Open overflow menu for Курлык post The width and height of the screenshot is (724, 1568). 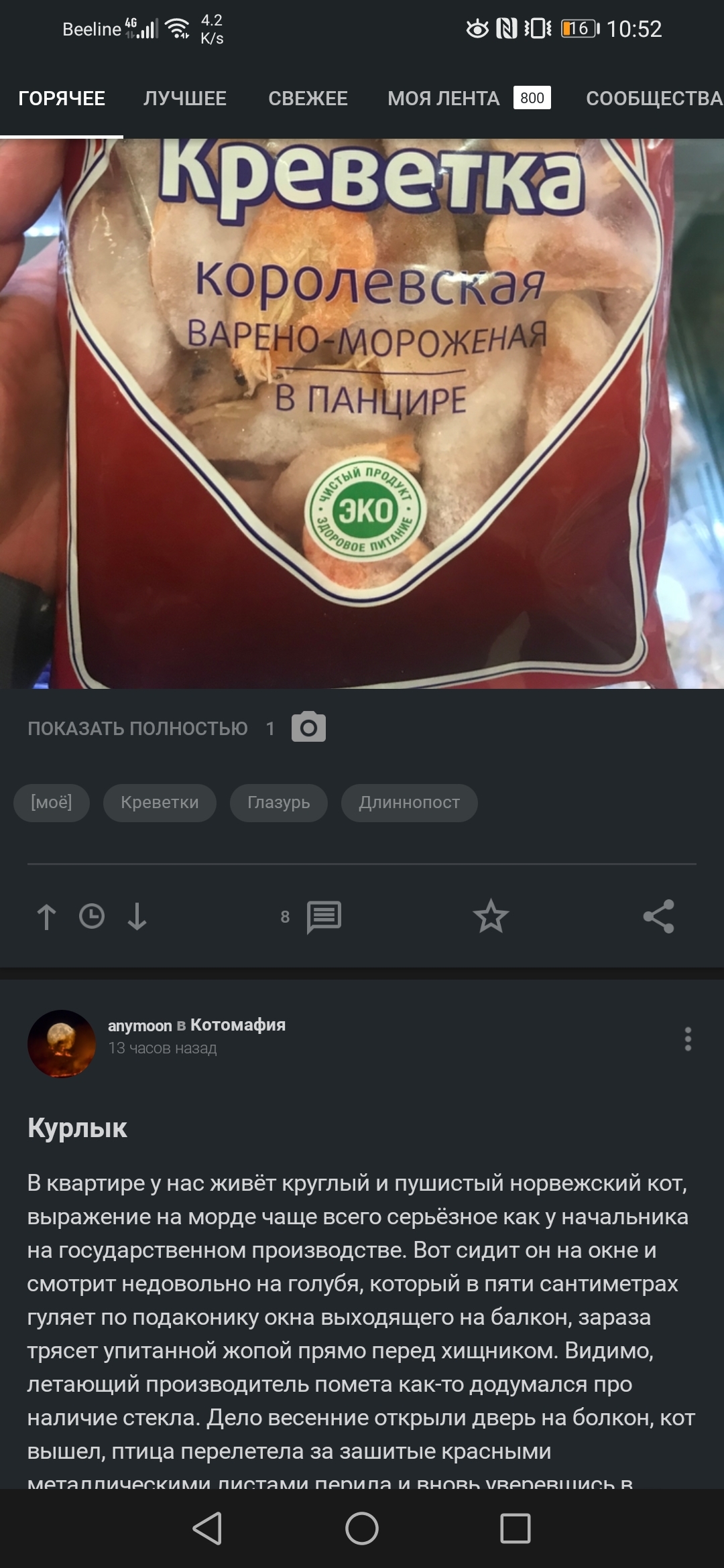tap(688, 1039)
